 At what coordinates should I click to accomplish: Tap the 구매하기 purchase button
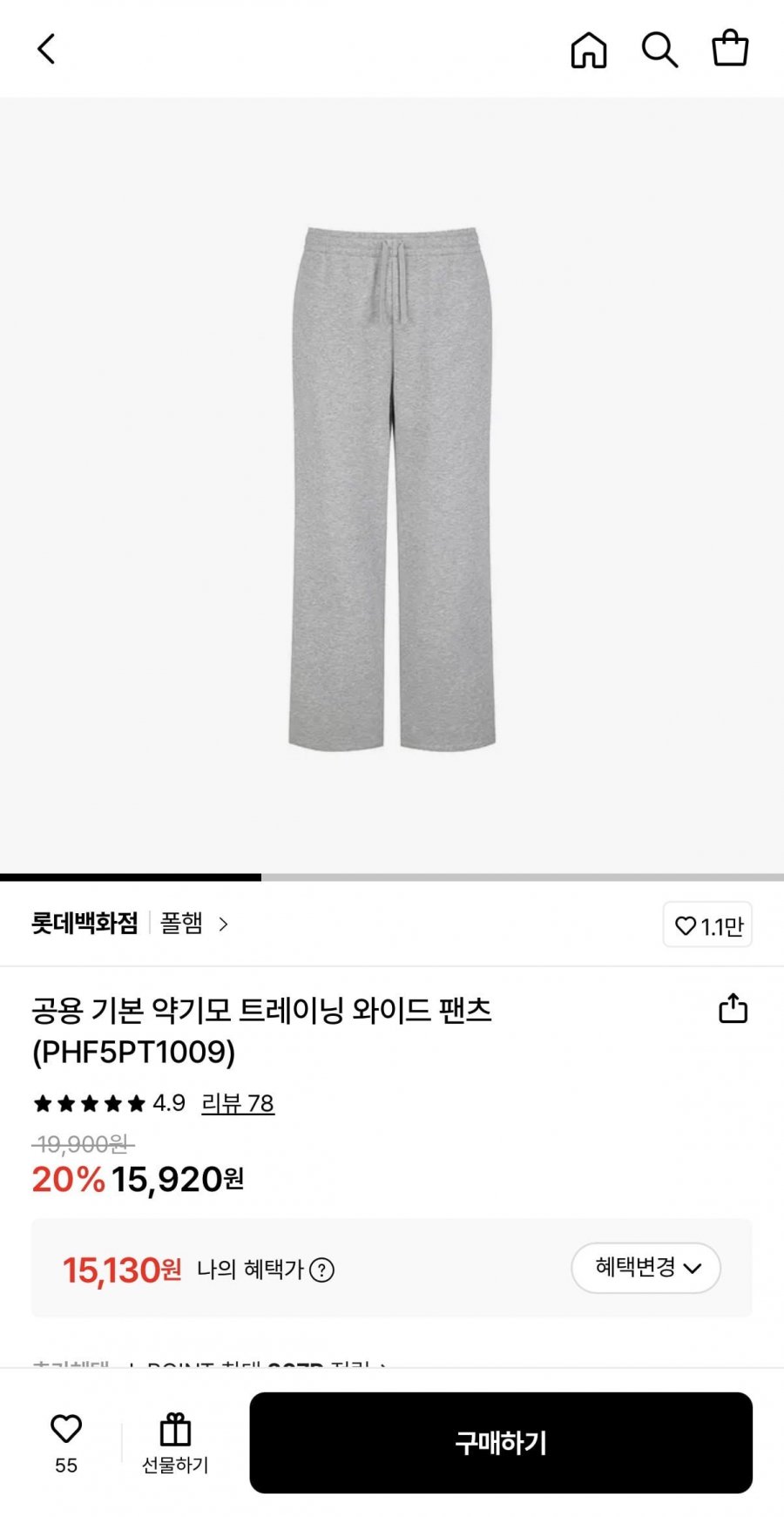(501, 1443)
